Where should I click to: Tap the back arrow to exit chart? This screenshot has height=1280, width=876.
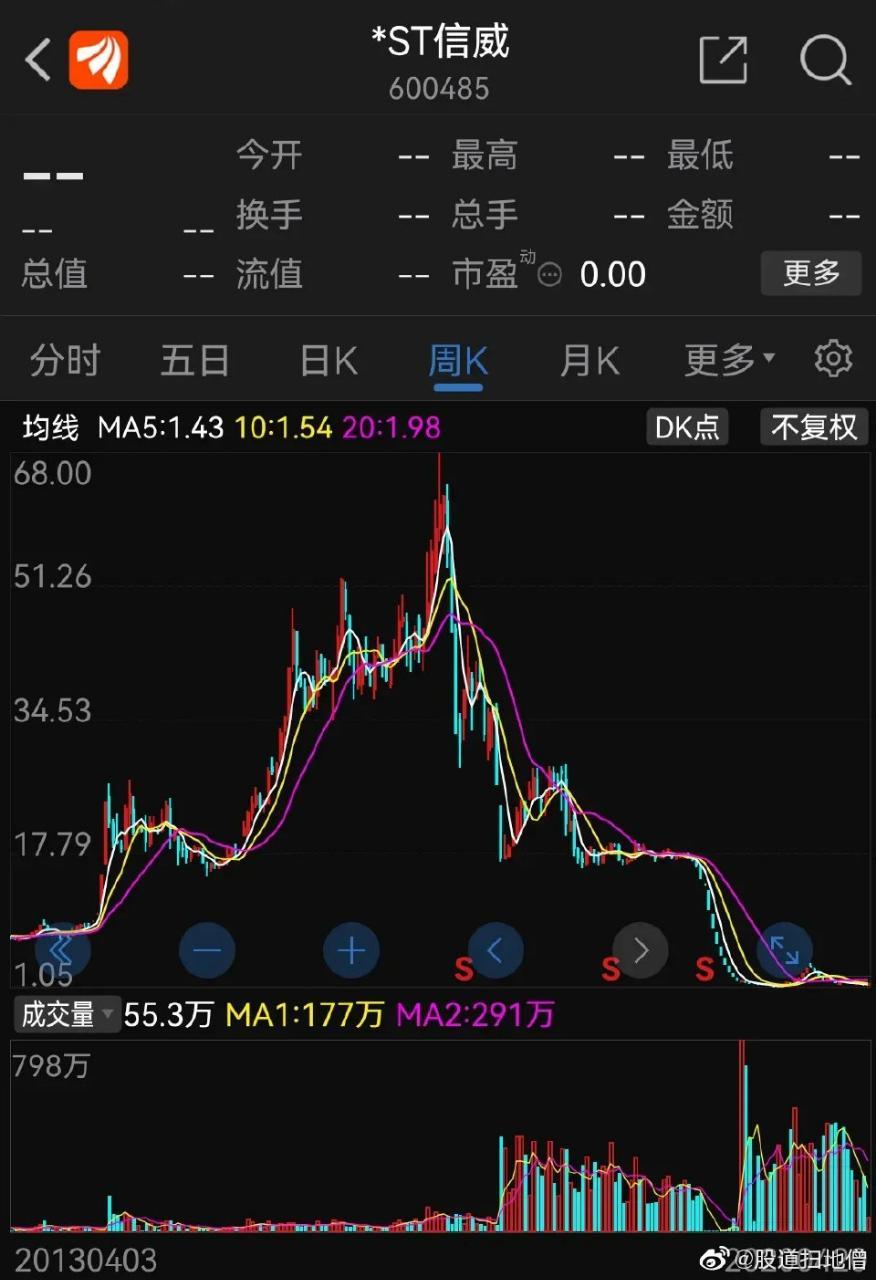[x=37, y=60]
